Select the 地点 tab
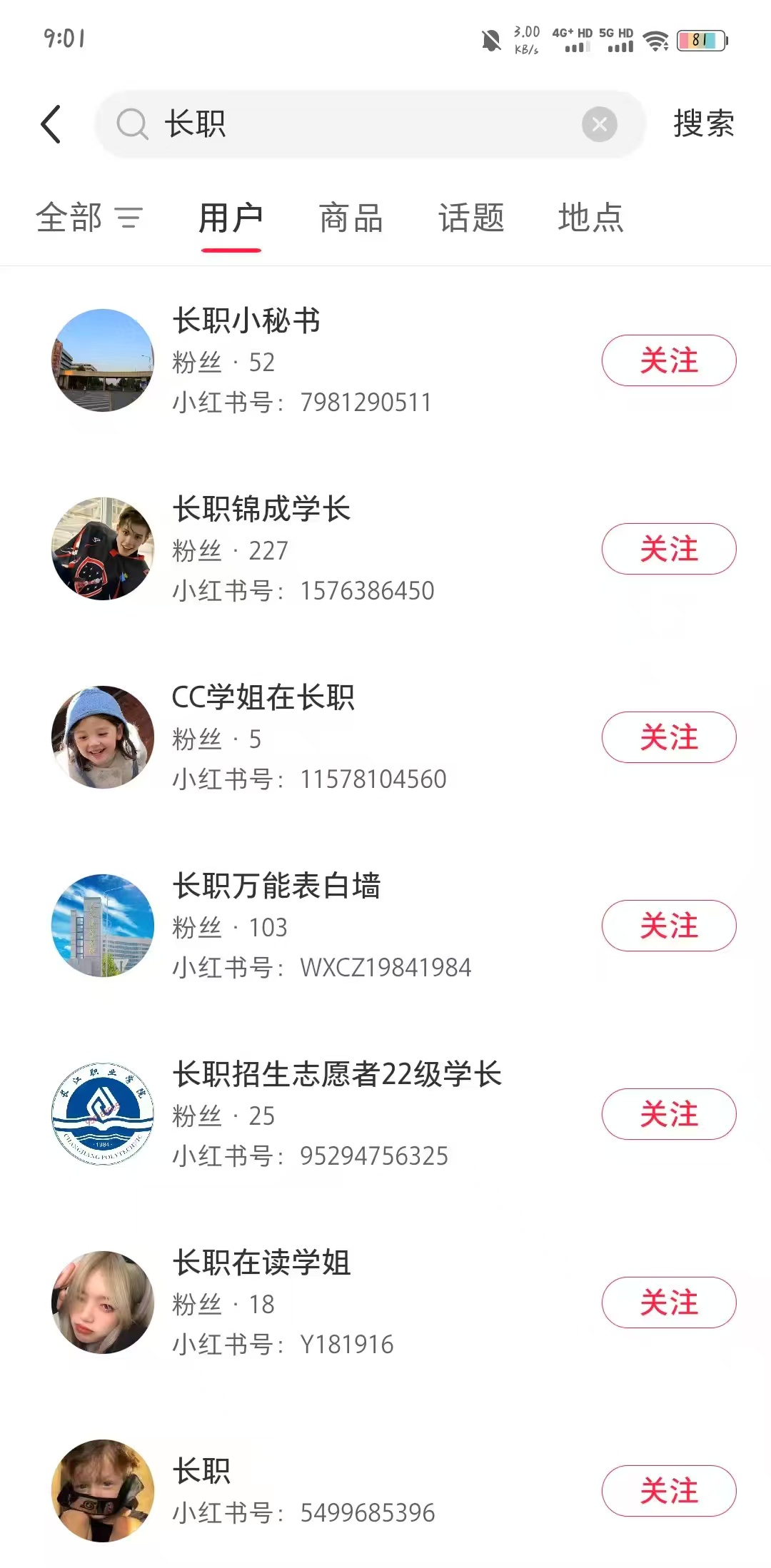This screenshot has width=771, height=1568. click(x=590, y=218)
